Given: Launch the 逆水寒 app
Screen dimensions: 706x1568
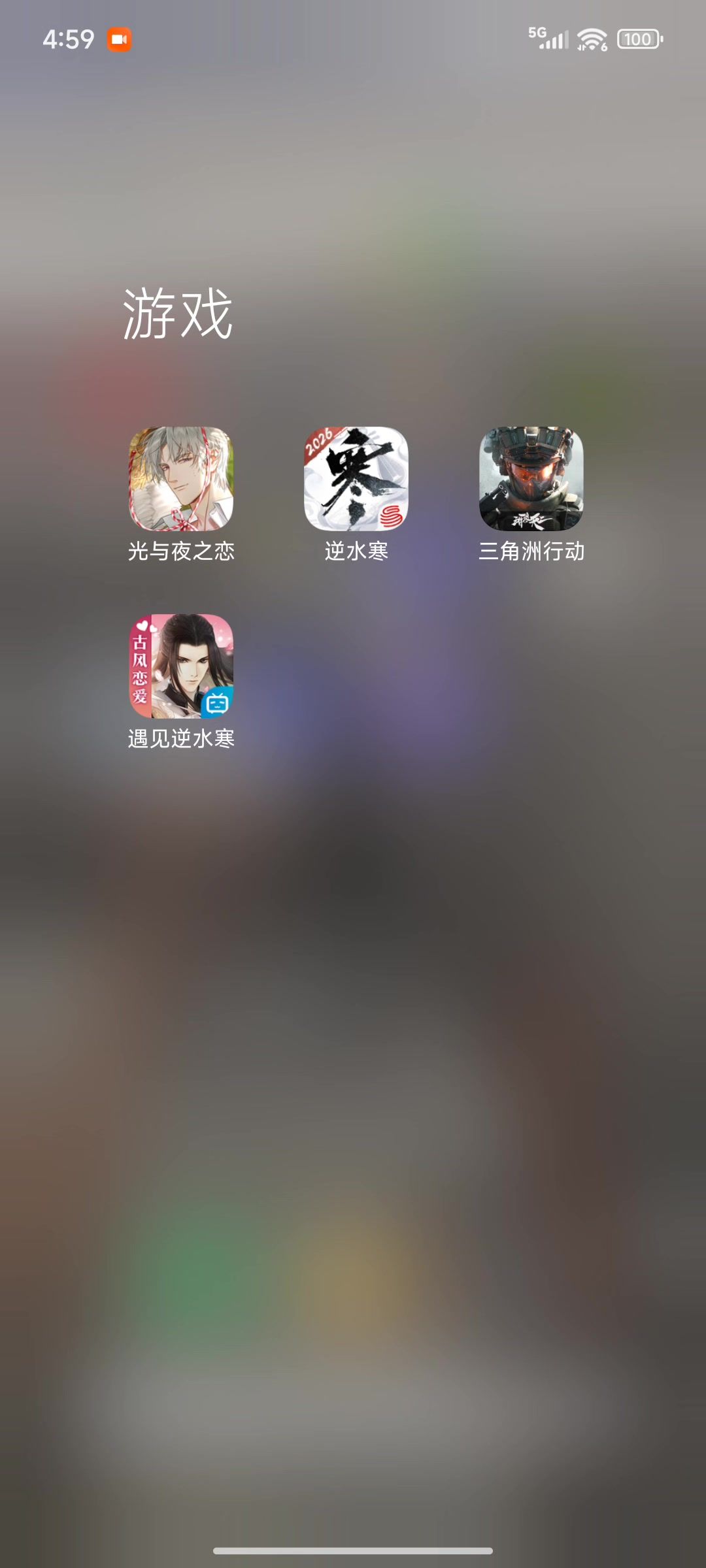Looking at the screenshot, I should coord(356,479).
